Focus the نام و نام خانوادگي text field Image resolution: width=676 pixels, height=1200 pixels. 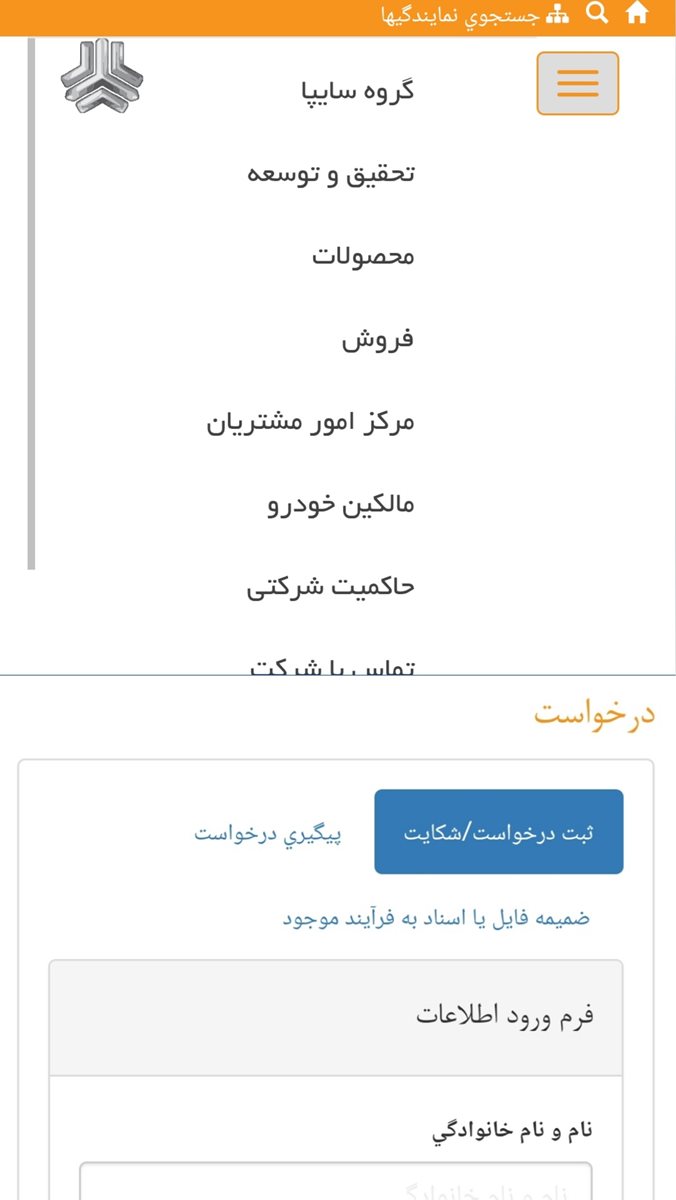pyautogui.click(x=336, y=1182)
